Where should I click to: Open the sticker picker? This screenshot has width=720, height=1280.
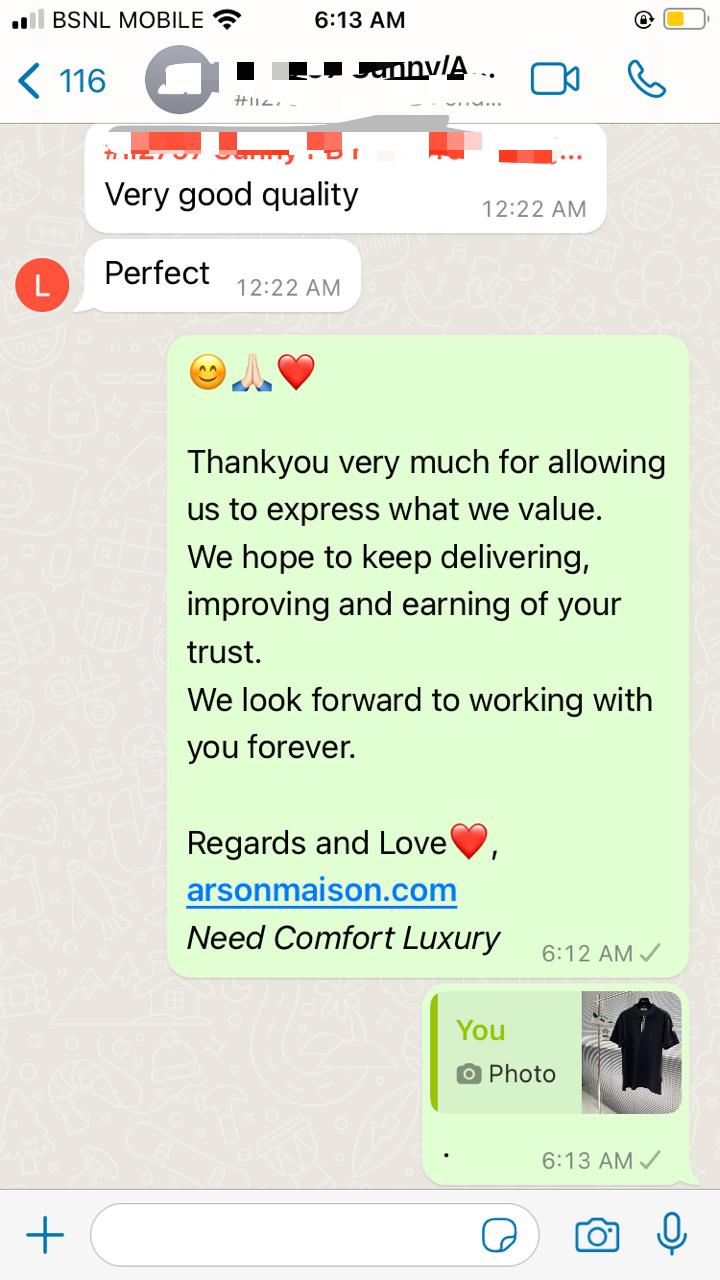[x=500, y=1236]
